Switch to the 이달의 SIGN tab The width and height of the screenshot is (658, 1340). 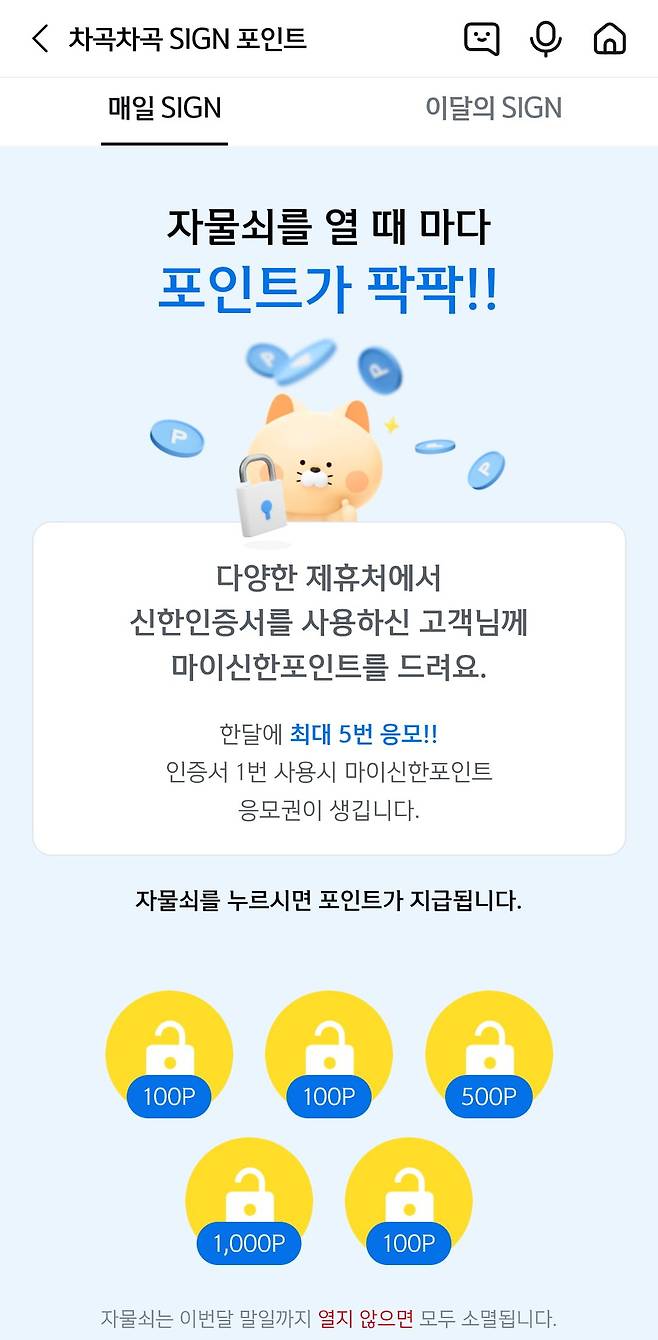click(493, 109)
